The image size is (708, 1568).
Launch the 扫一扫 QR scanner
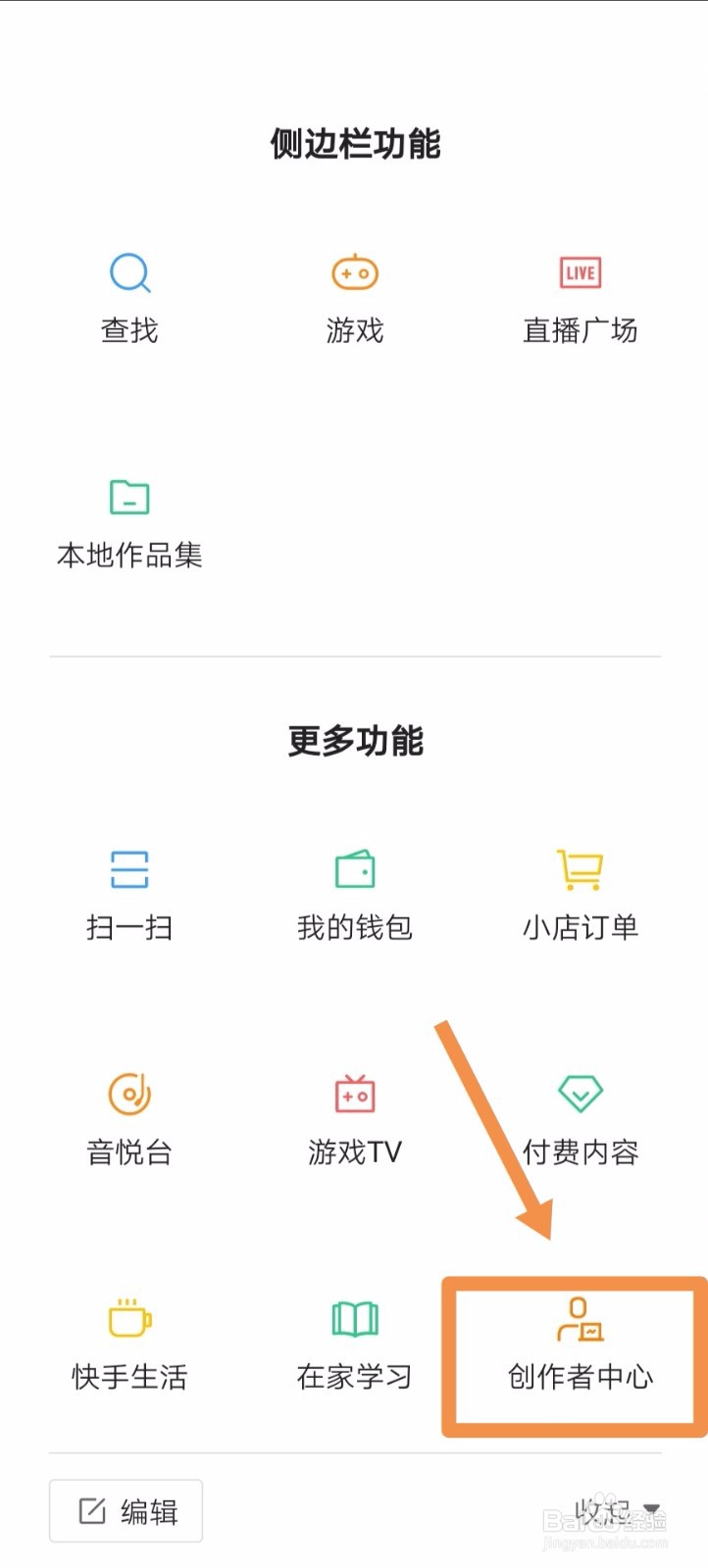[x=128, y=892]
